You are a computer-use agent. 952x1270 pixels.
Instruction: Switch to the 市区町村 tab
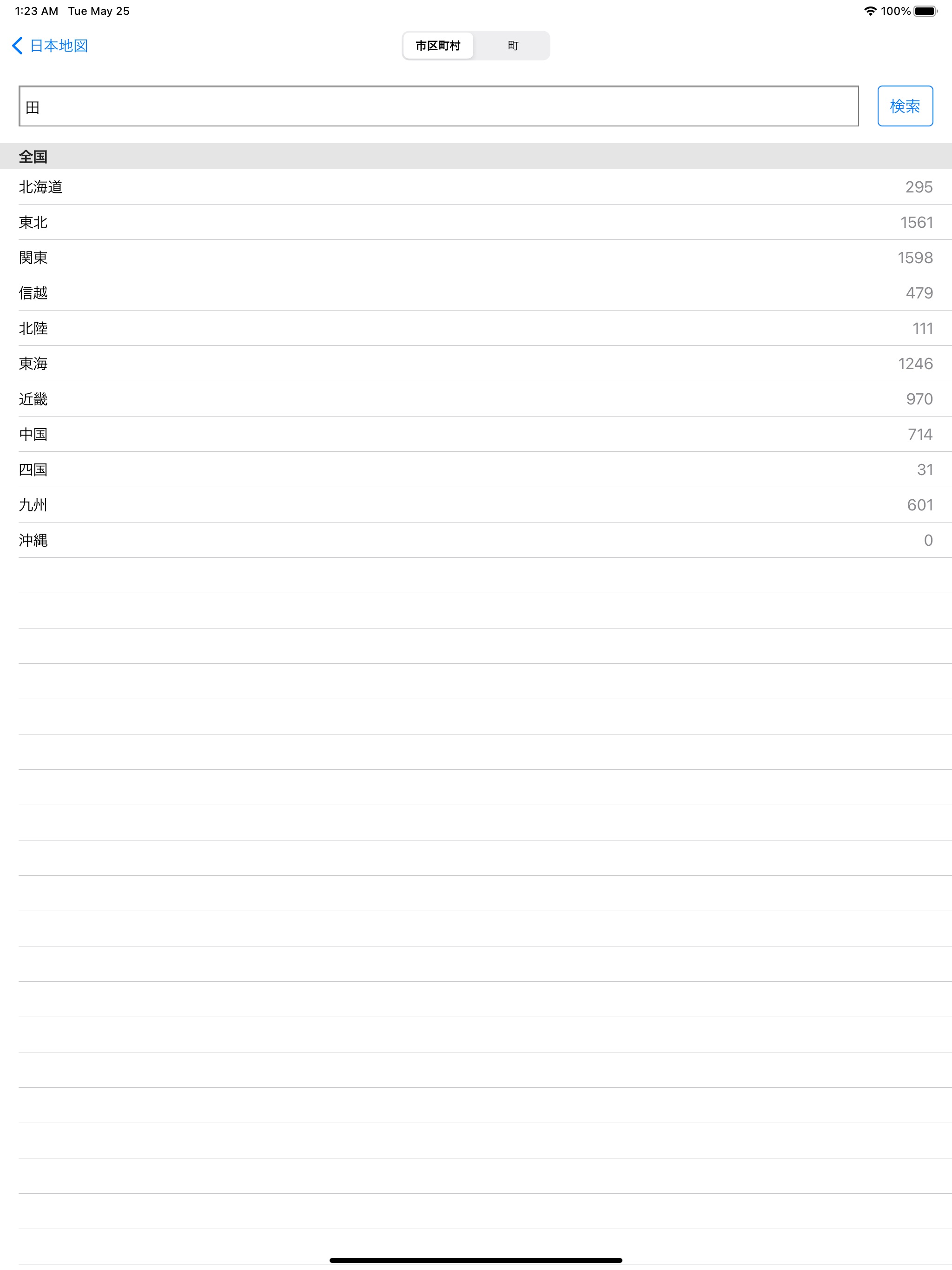437,46
